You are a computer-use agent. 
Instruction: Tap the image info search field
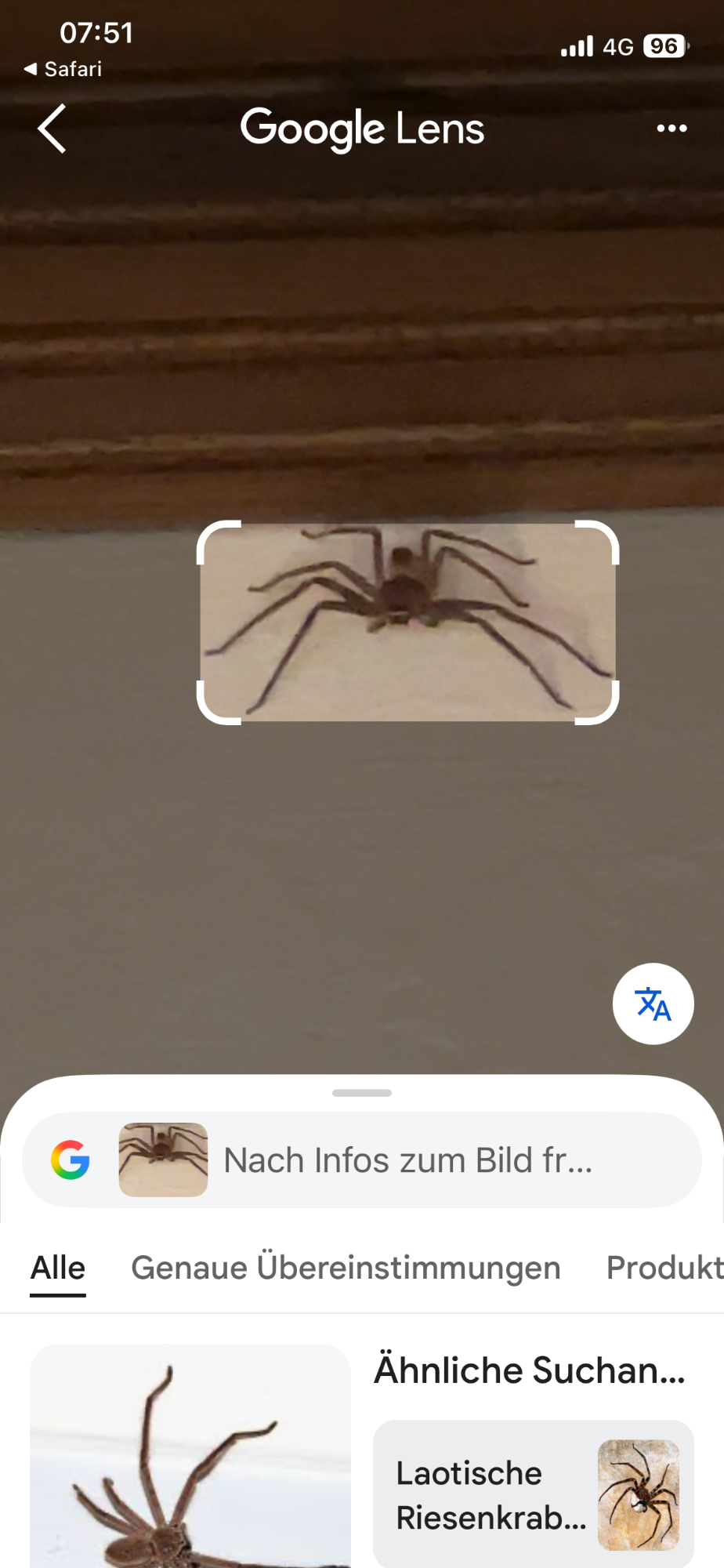click(407, 1160)
